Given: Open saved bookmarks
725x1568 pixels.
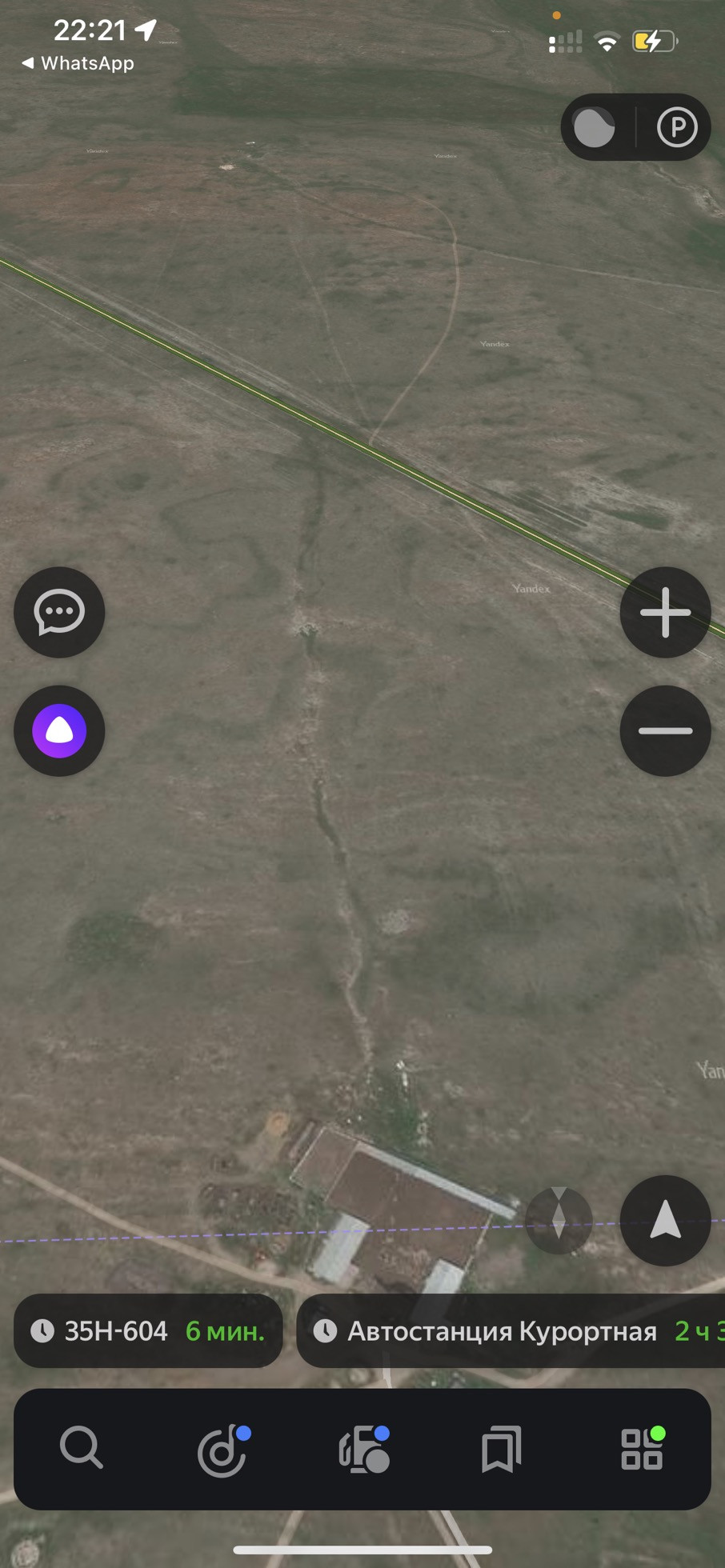Looking at the screenshot, I should tap(502, 1448).
